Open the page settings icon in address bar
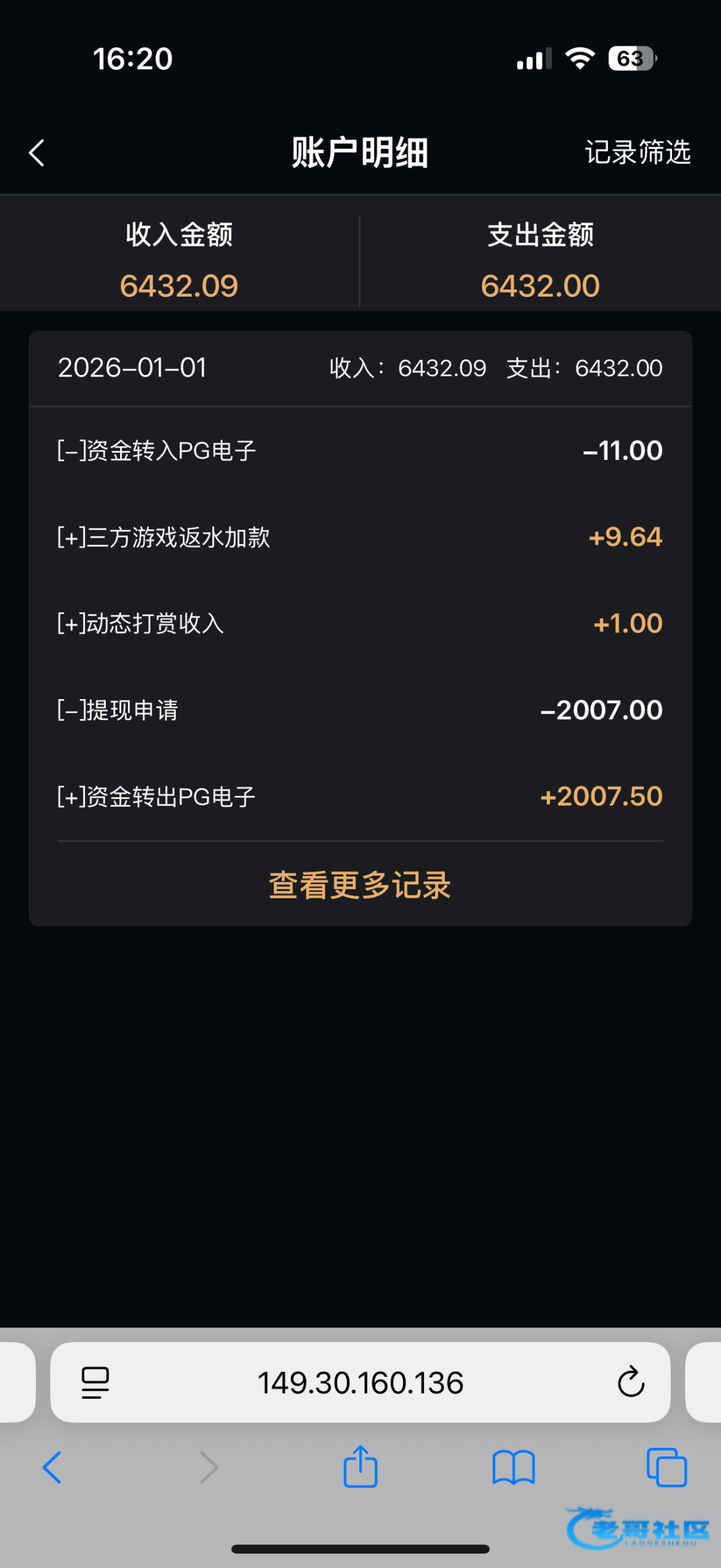The width and height of the screenshot is (721, 1568). pyautogui.click(x=95, y=1382)
